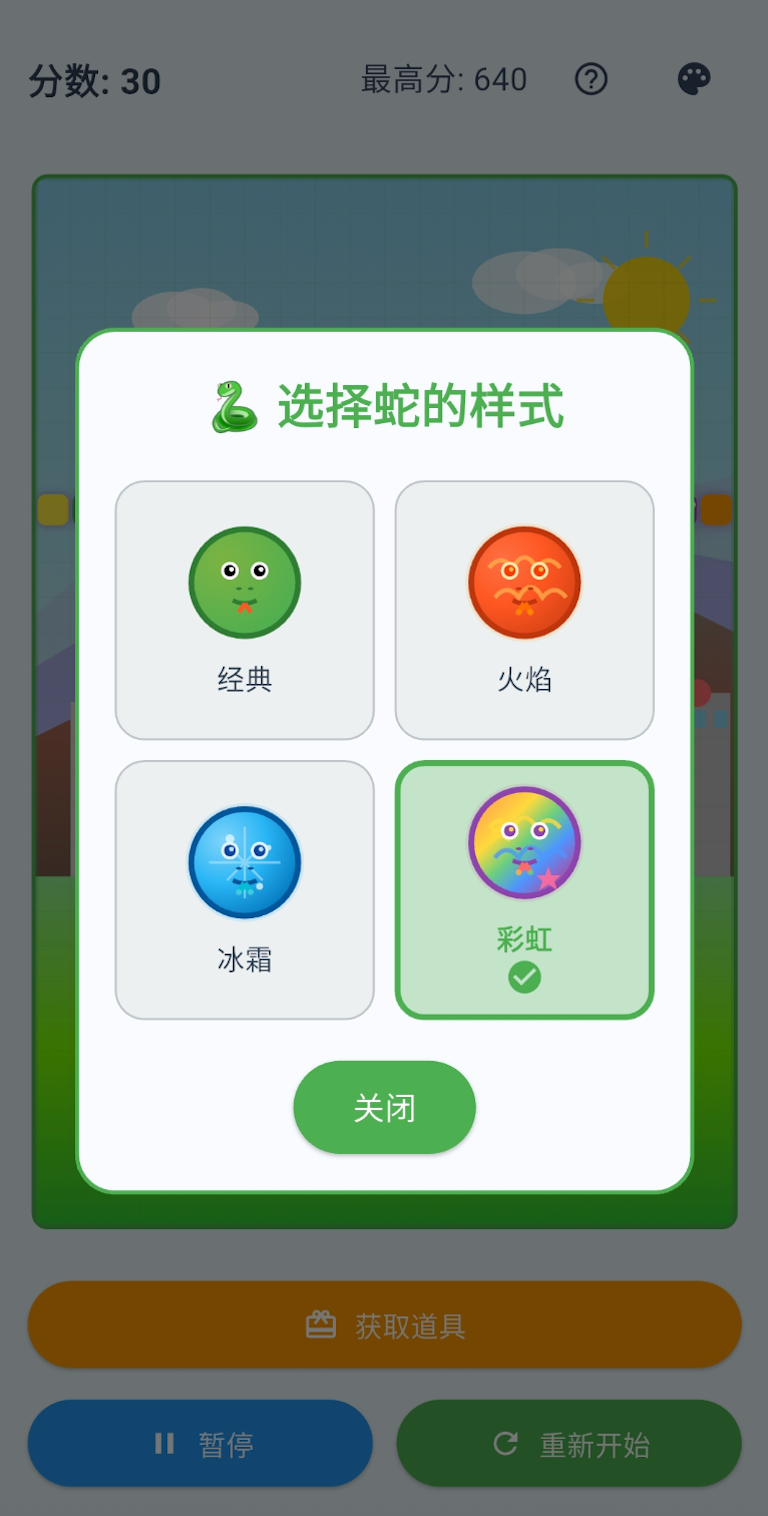This screenshot has width=768, height=1516.
Task: Click the classic green snake face icon
Action: [x=245, y=583]
